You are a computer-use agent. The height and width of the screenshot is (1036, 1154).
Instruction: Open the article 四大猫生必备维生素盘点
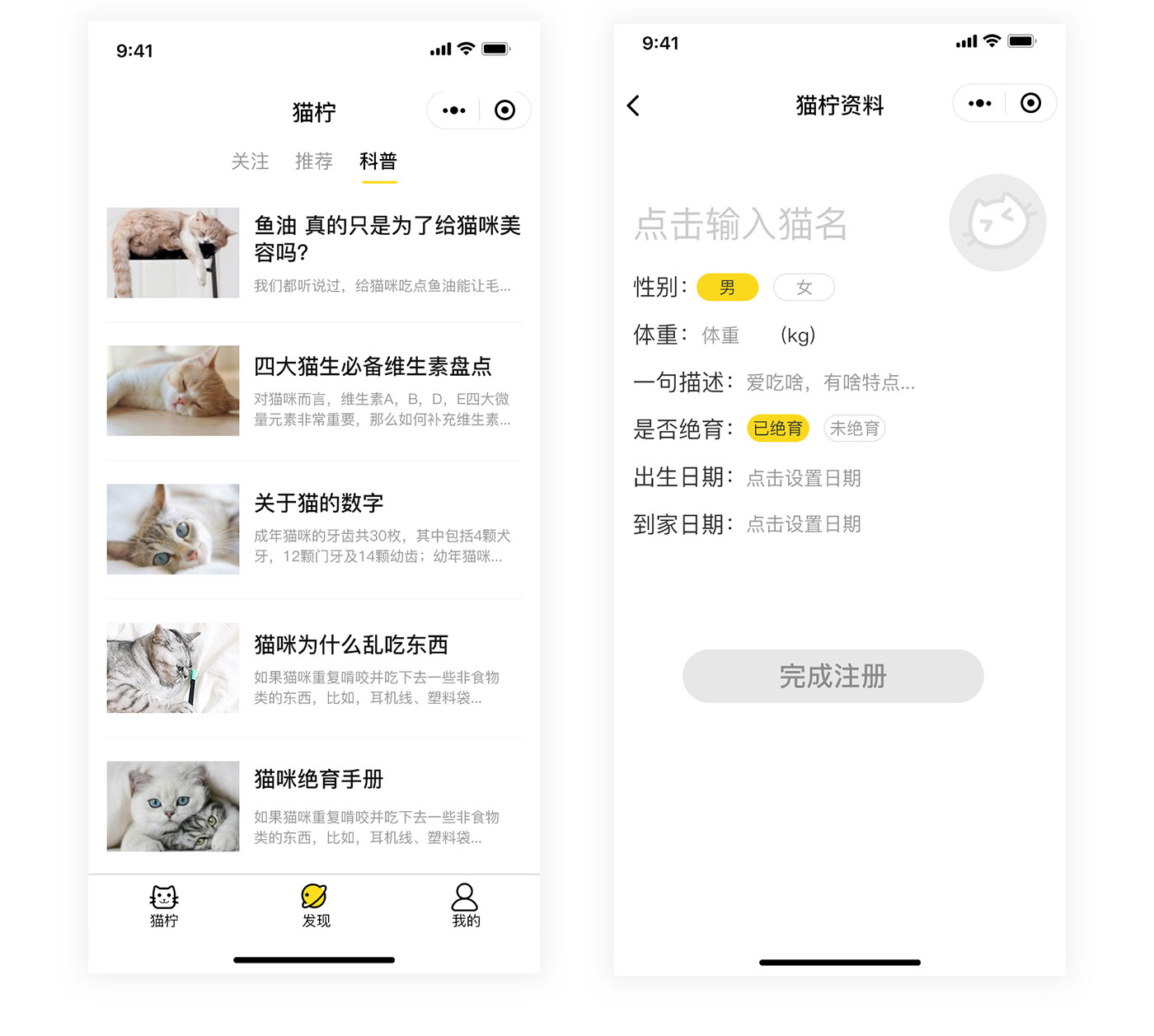point(373,366)
